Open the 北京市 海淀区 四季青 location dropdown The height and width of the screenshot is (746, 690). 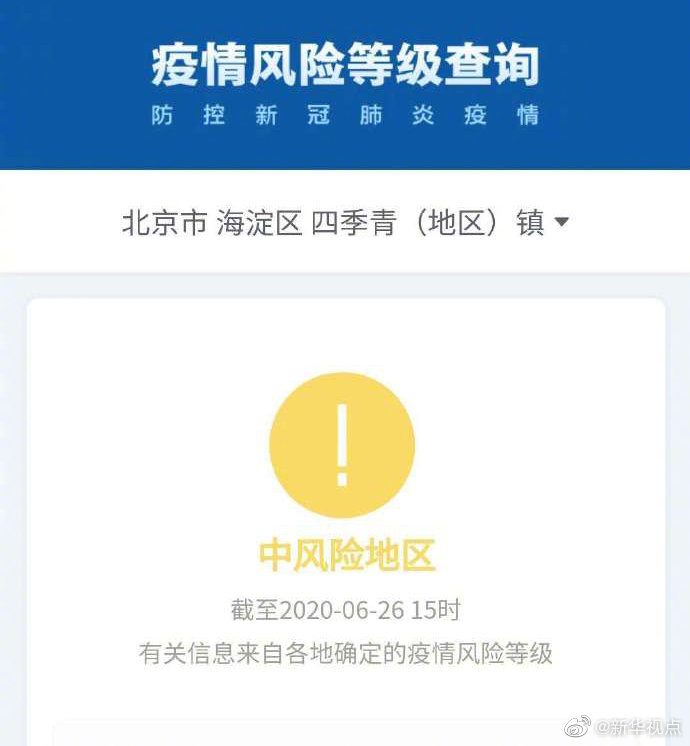(345, 222)
